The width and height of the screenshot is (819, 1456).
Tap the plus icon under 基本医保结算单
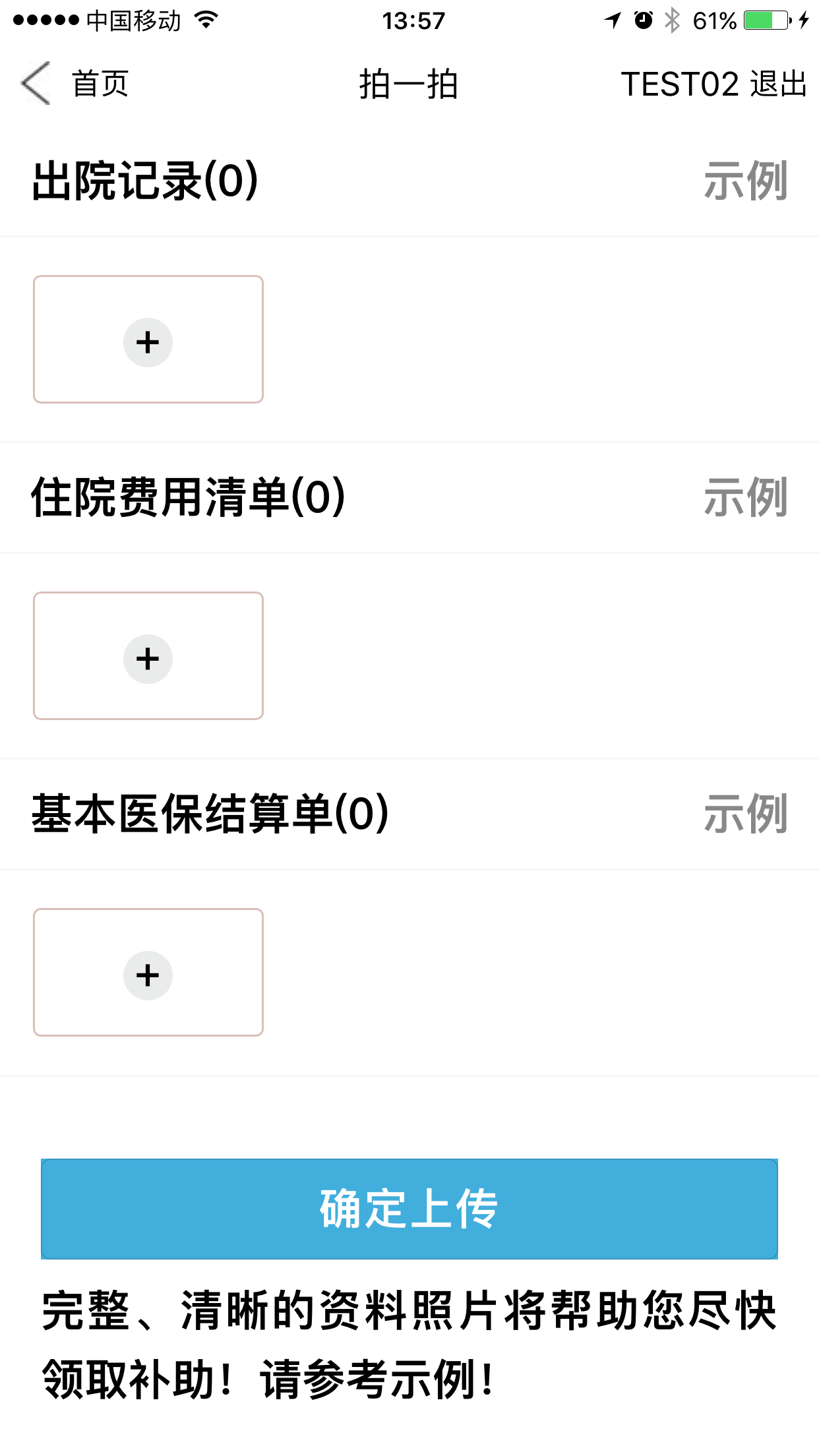click(148, 975)
